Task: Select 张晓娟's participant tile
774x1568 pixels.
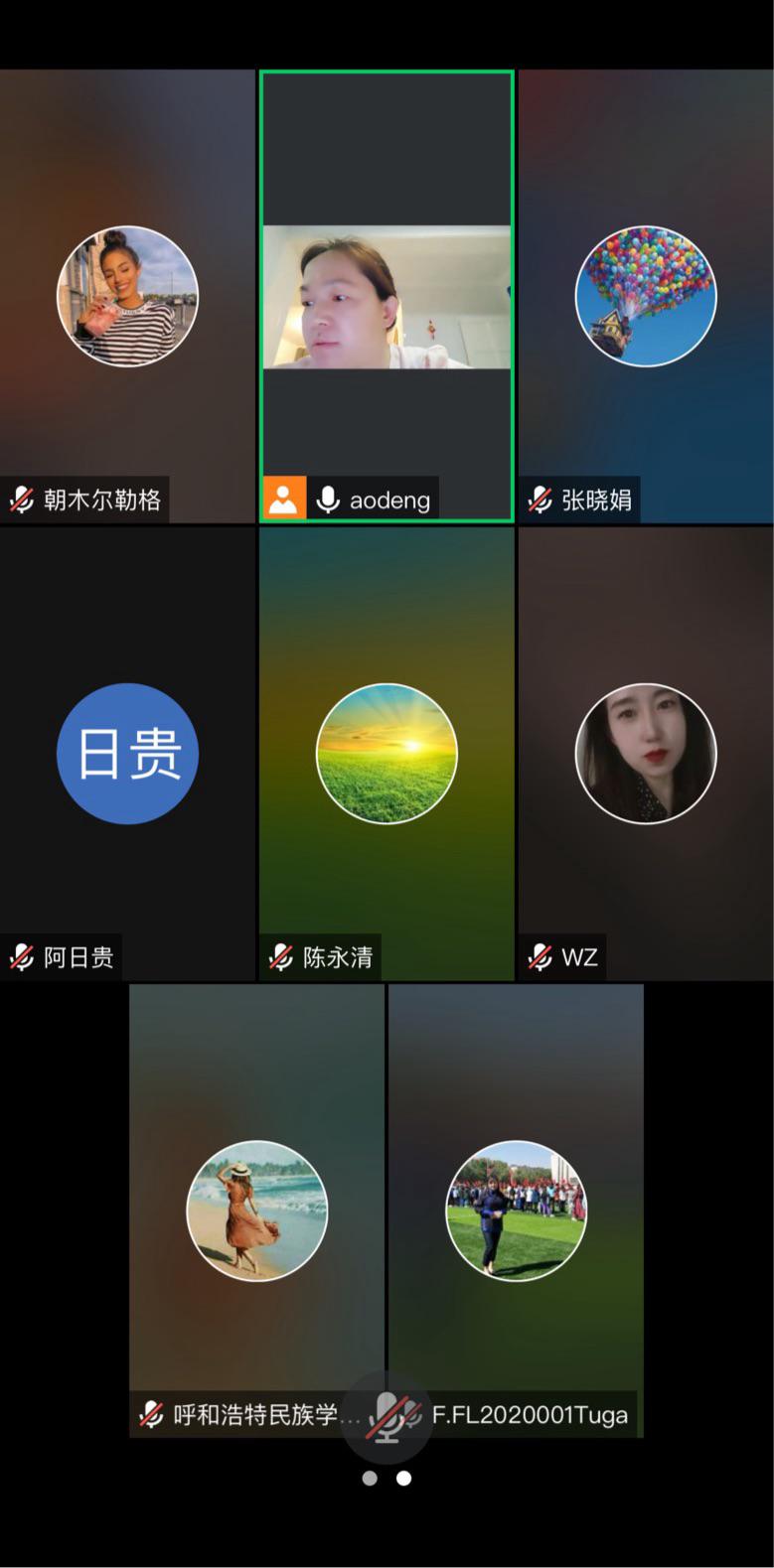Action: [x=645, y=297]
